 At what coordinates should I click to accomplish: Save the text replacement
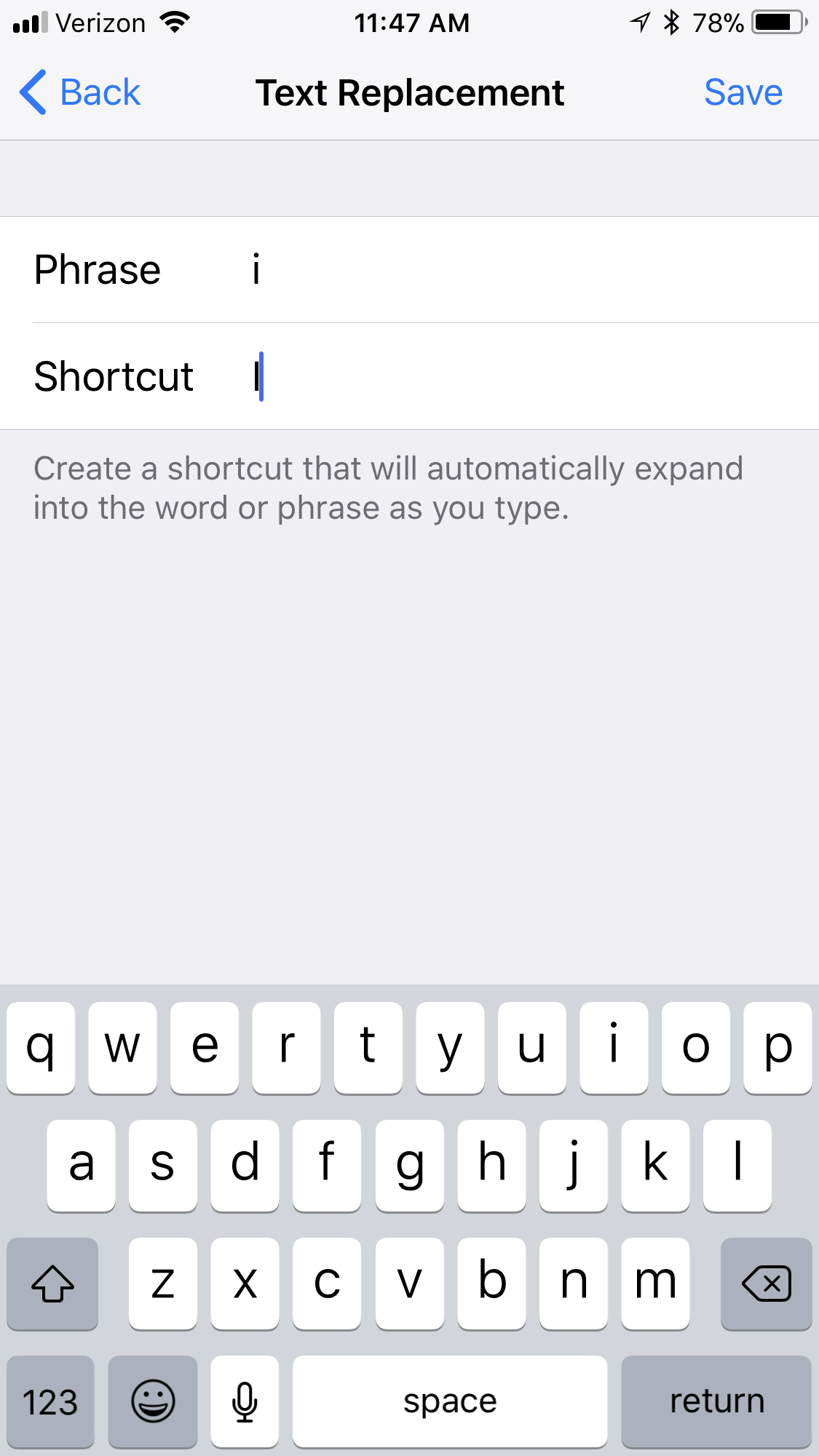[x=743, y=92]
